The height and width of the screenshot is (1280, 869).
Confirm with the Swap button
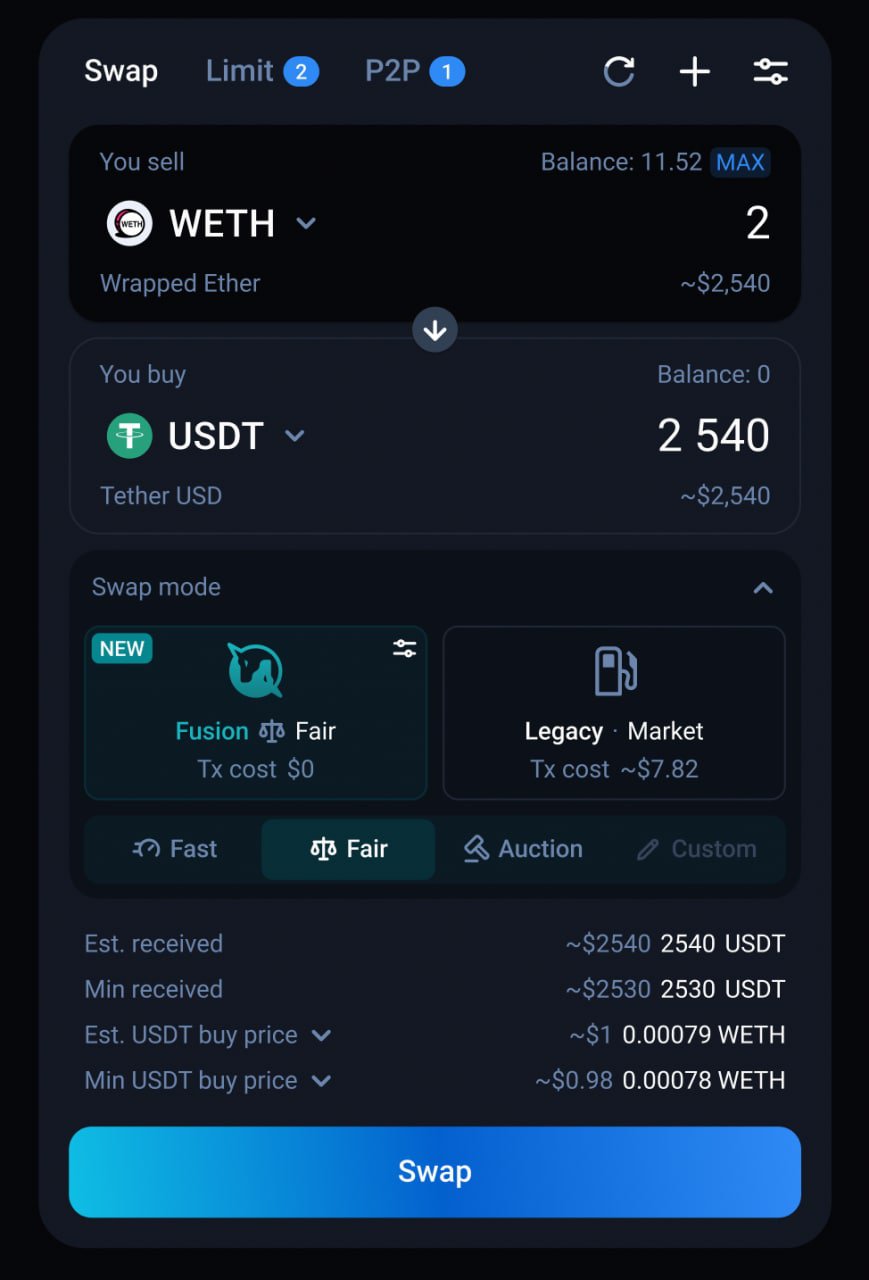435,1171
